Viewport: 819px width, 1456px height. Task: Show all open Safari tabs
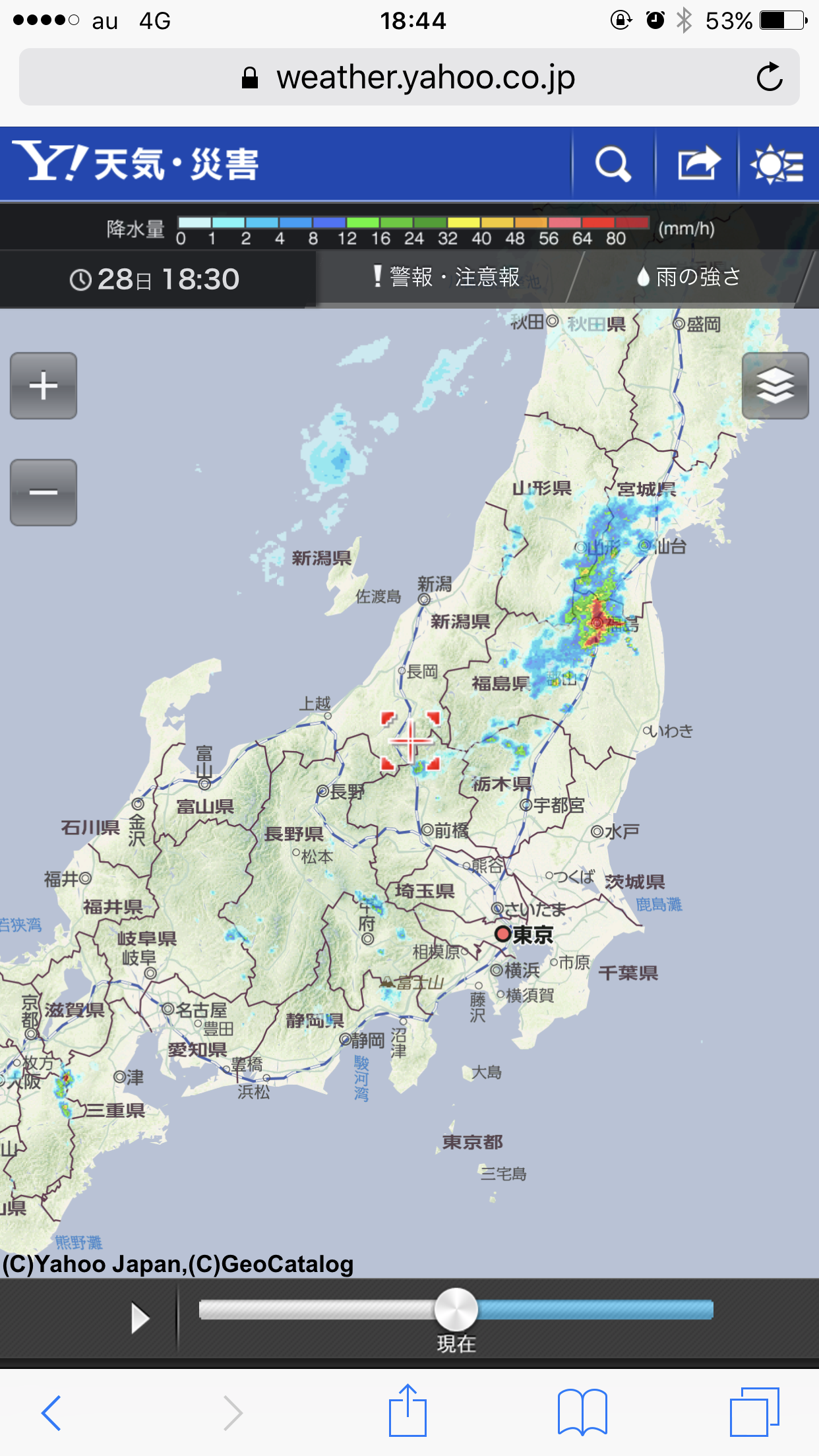coord(754,1412)
